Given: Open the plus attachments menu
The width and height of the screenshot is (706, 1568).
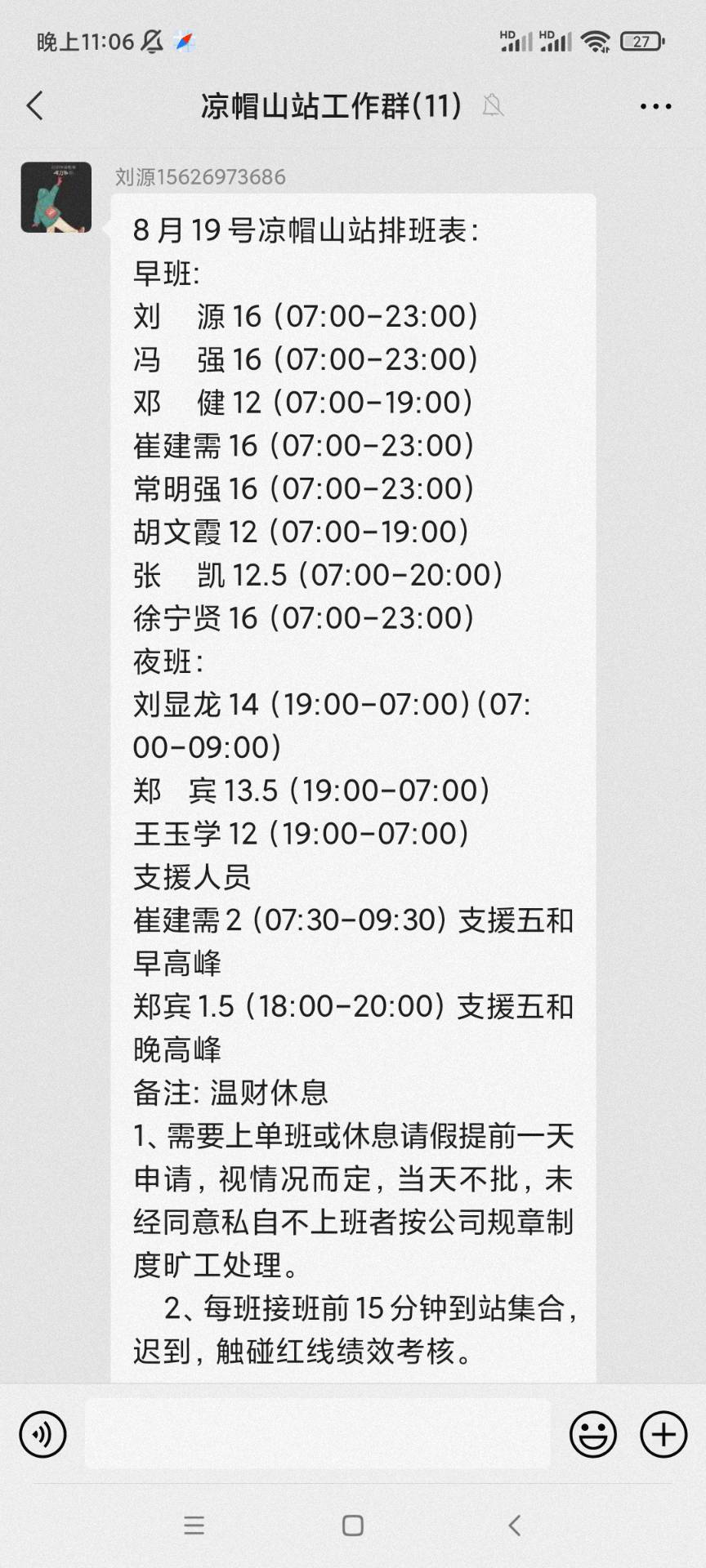Looking at the screenshot, I should 664,1434.
